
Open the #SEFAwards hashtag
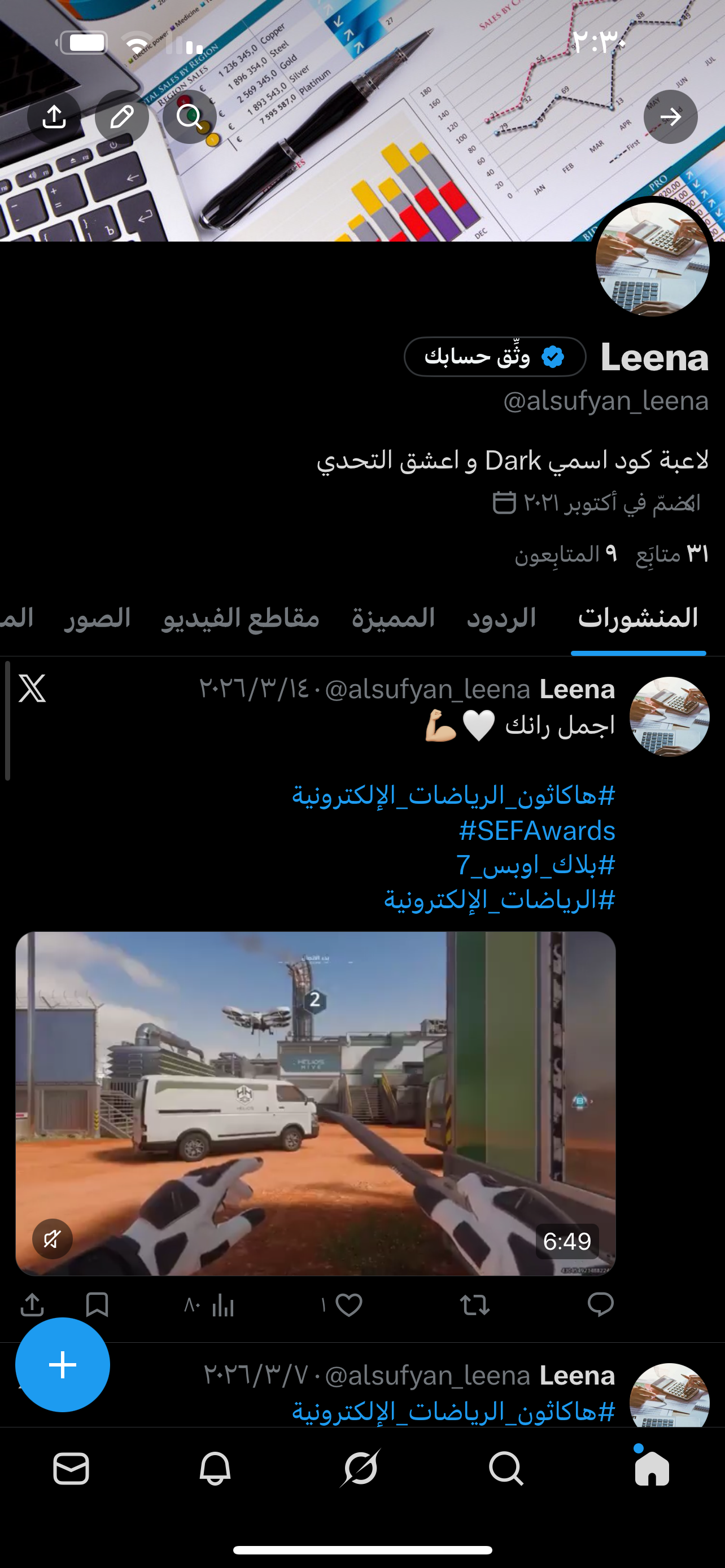(537, 830)
